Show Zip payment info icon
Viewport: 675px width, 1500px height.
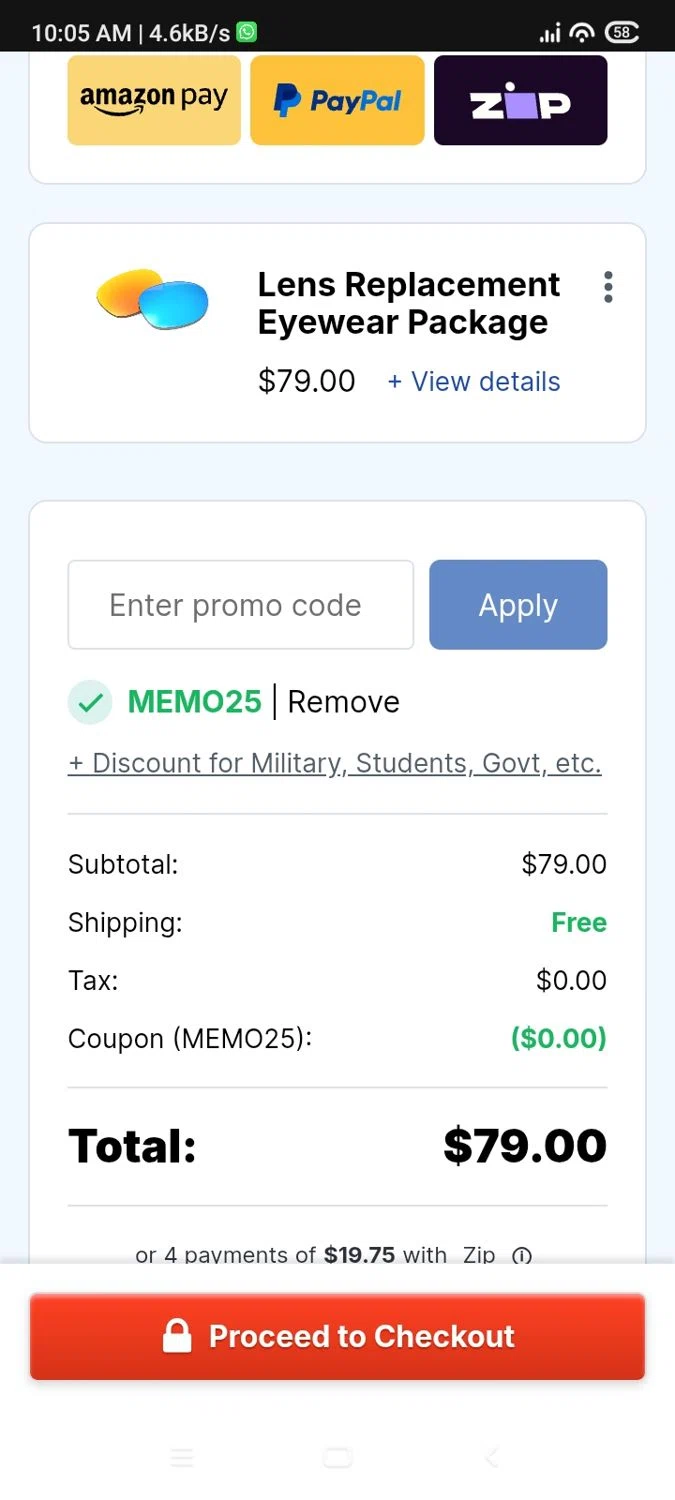[522, 1255]
